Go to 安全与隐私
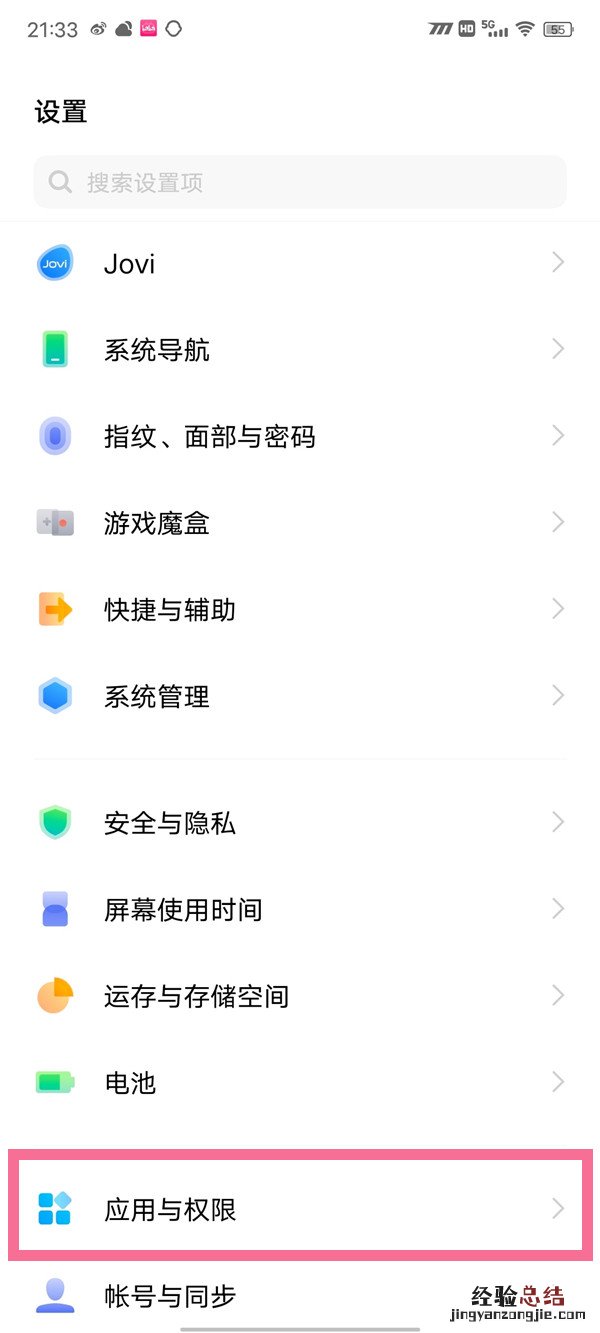Viewport: 600px width, 1333px height. 300,823
